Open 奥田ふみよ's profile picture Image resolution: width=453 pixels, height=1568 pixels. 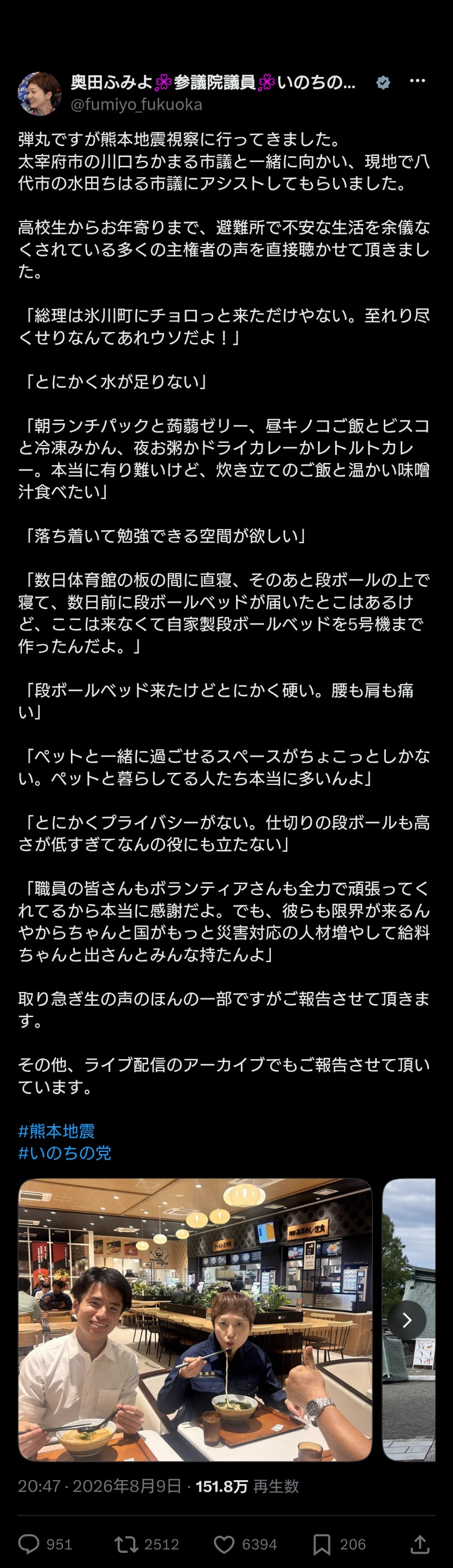40,93
